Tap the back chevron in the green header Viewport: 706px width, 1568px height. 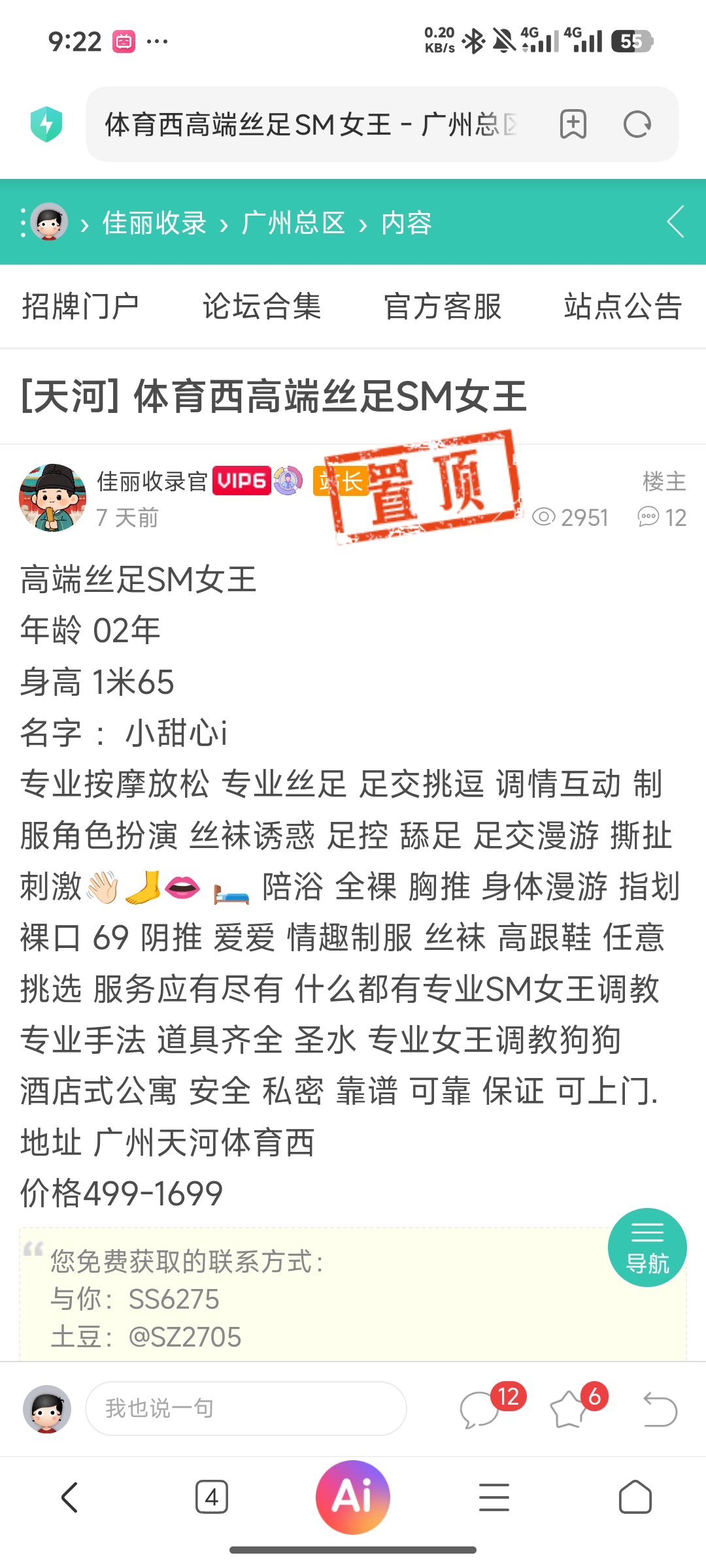pos(676,222)
